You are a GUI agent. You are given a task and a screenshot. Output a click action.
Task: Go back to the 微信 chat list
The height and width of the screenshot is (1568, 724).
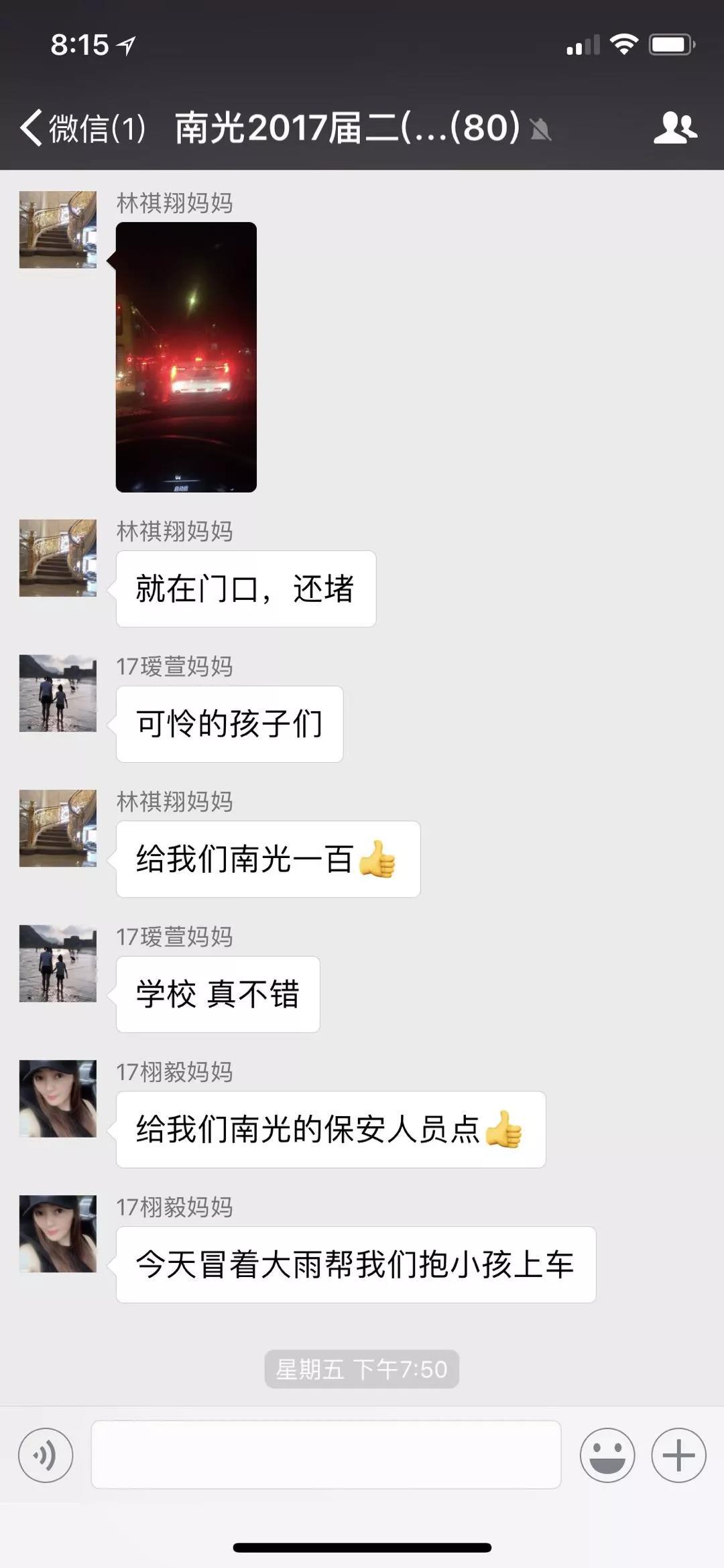coord(82,127)
